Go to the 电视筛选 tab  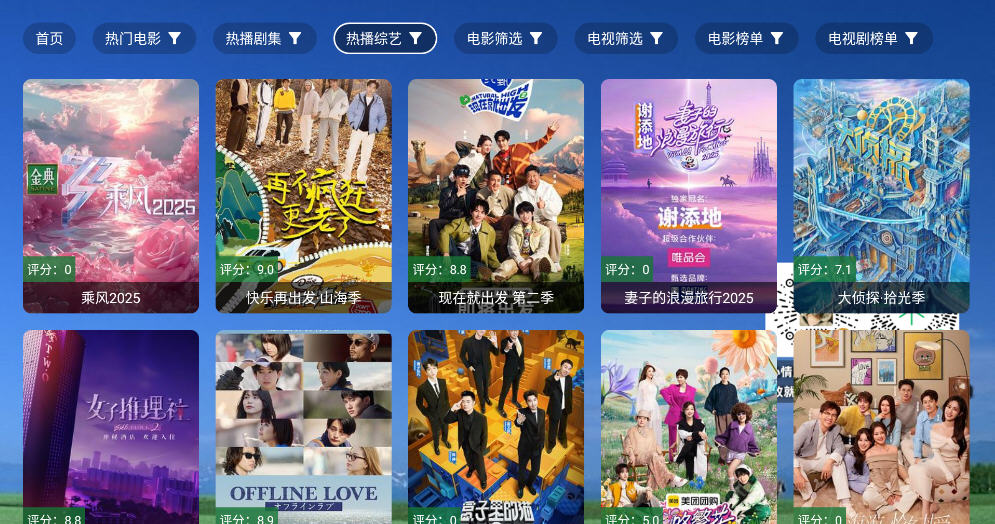pos(625,38)
